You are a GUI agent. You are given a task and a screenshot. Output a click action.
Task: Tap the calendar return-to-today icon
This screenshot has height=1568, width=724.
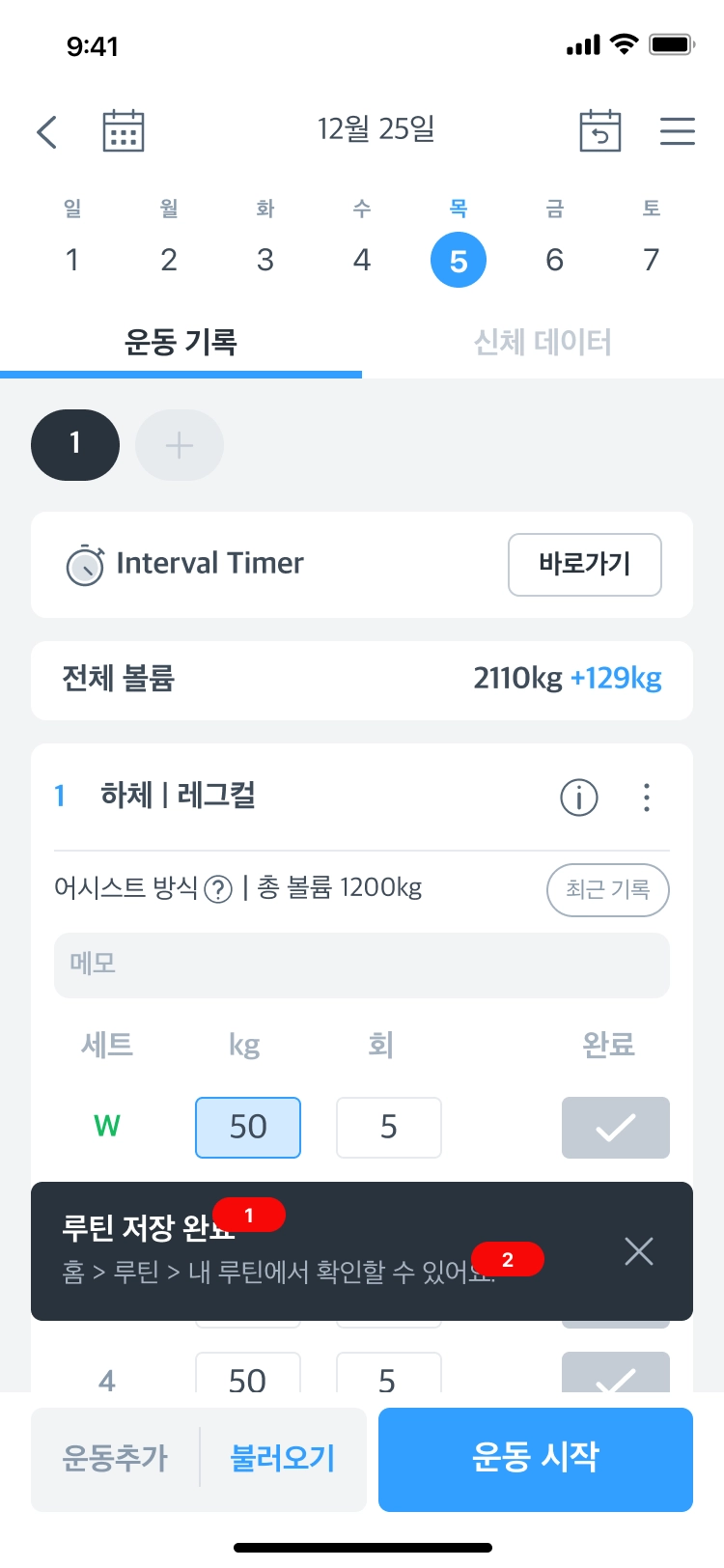point(599,131)
